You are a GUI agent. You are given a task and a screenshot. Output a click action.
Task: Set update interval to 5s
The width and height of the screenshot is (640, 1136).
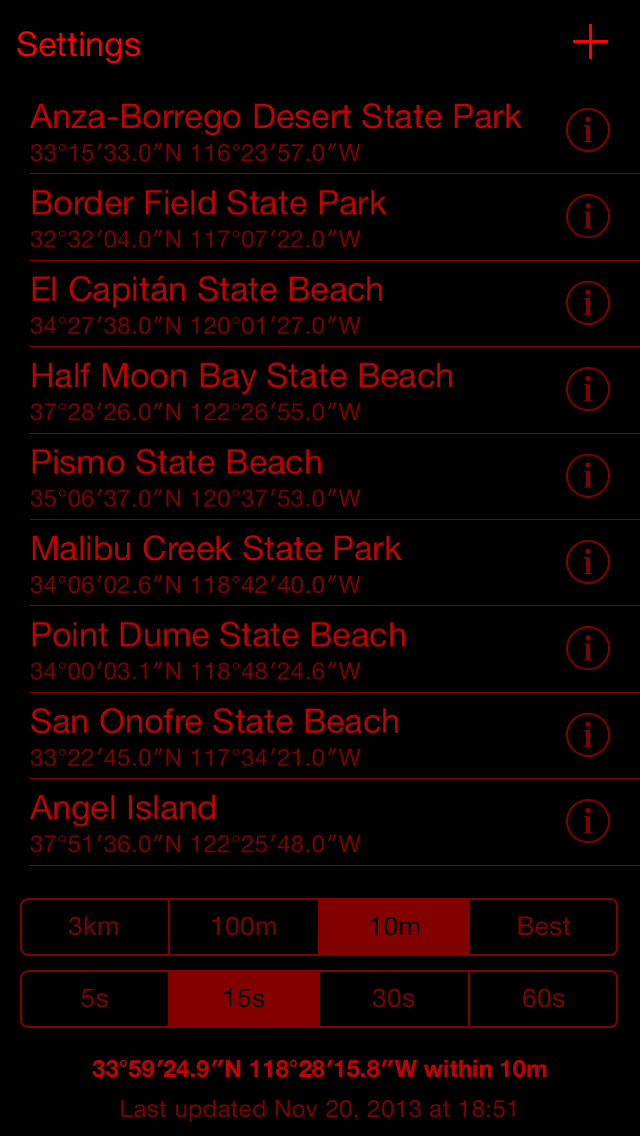95,999
